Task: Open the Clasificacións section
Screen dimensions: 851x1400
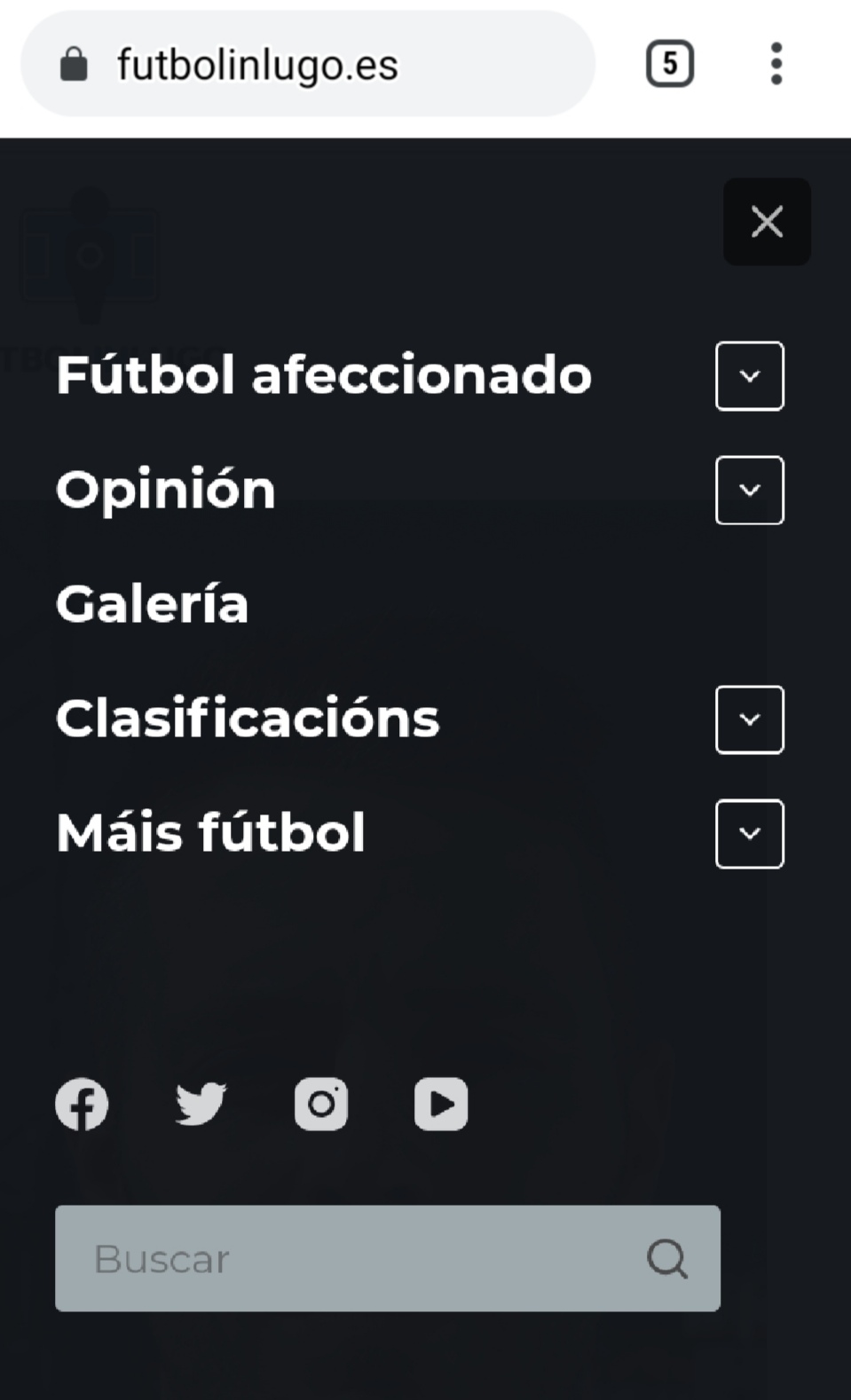Action: tap(248, 718)
